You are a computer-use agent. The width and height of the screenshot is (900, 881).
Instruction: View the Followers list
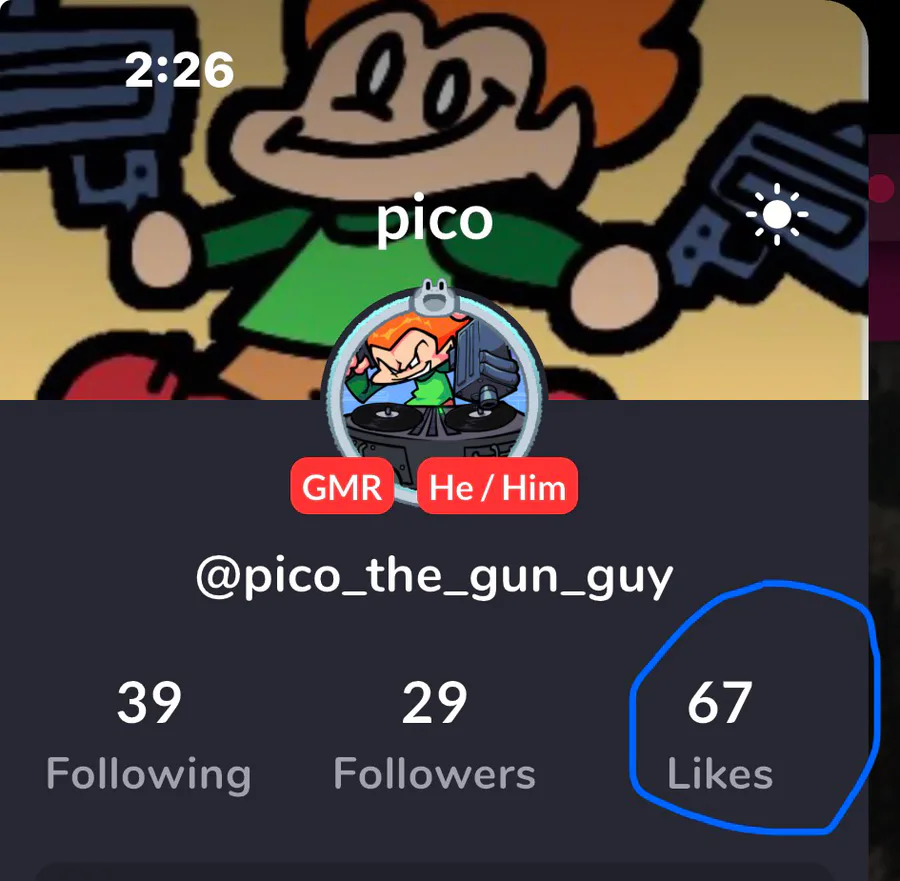coord(434,738)
